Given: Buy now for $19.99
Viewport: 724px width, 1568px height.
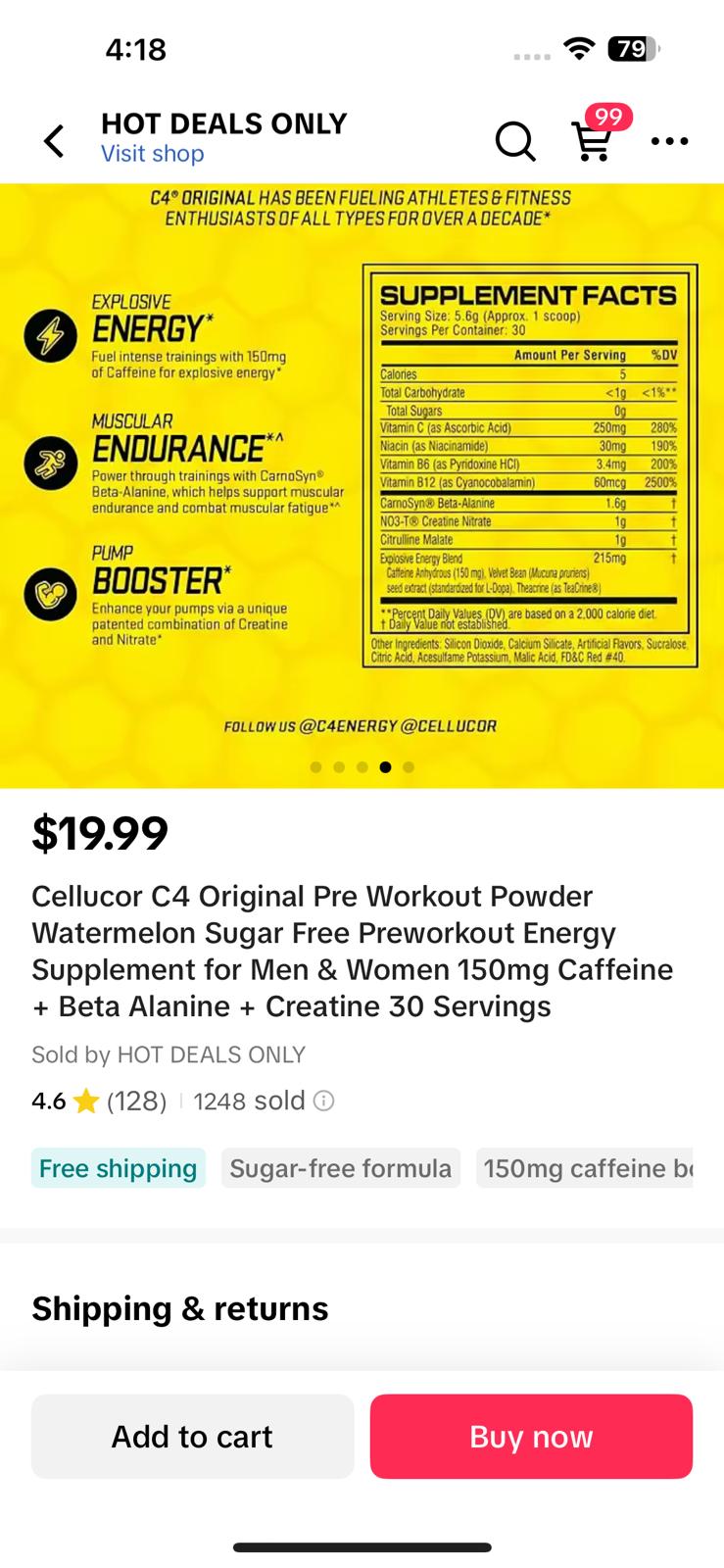Looking at the screenshot, I should 531,1437.
